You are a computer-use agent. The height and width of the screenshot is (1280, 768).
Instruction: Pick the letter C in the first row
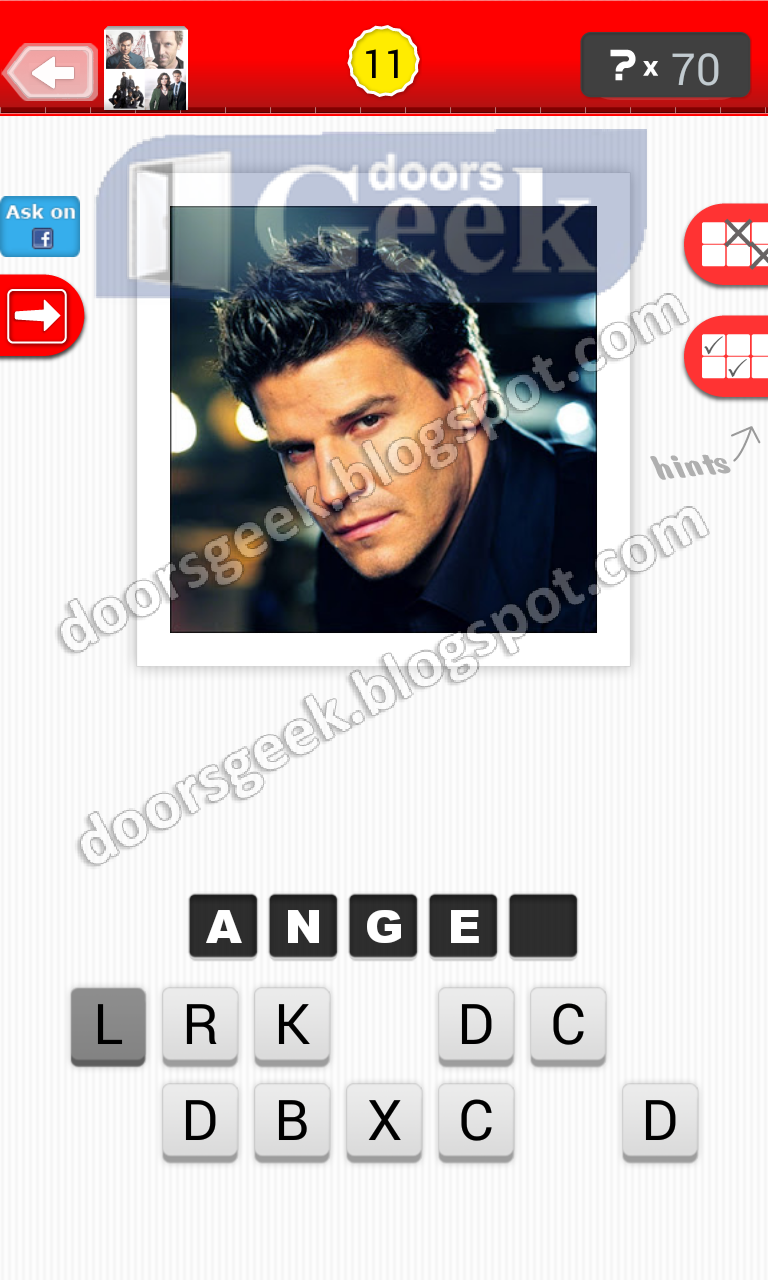tap(567, 1025)
